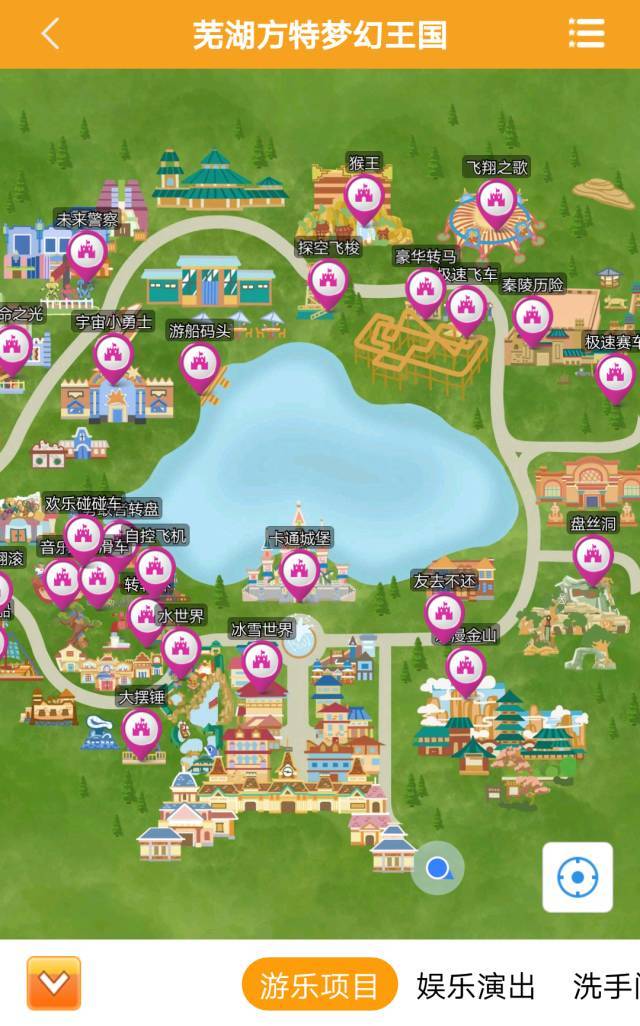The width and height of the screenshot is (640, 1026).
Task: Go back using the header arrow
Action: (x=50, y=34)
